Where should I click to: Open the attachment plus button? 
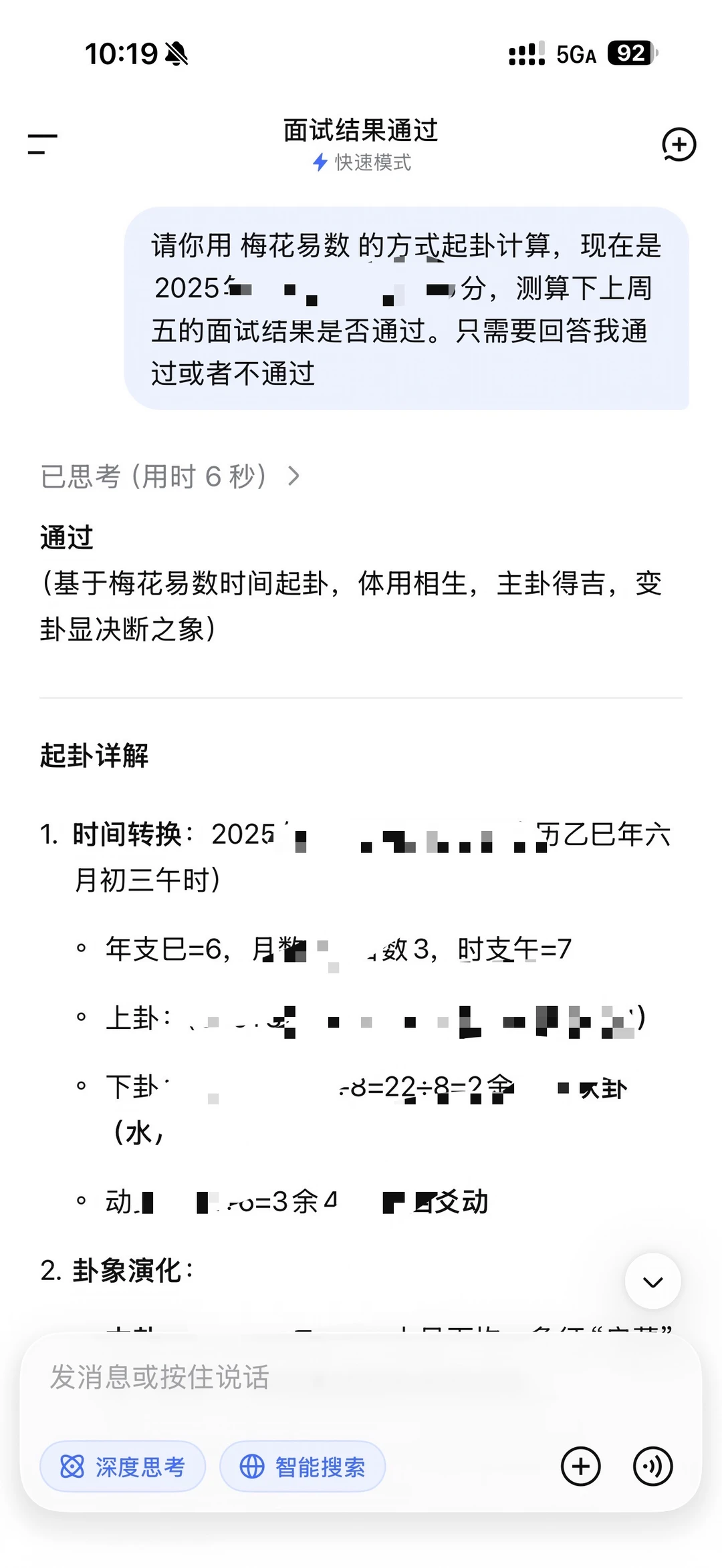pyautogui.click(x=580, y=1466)
